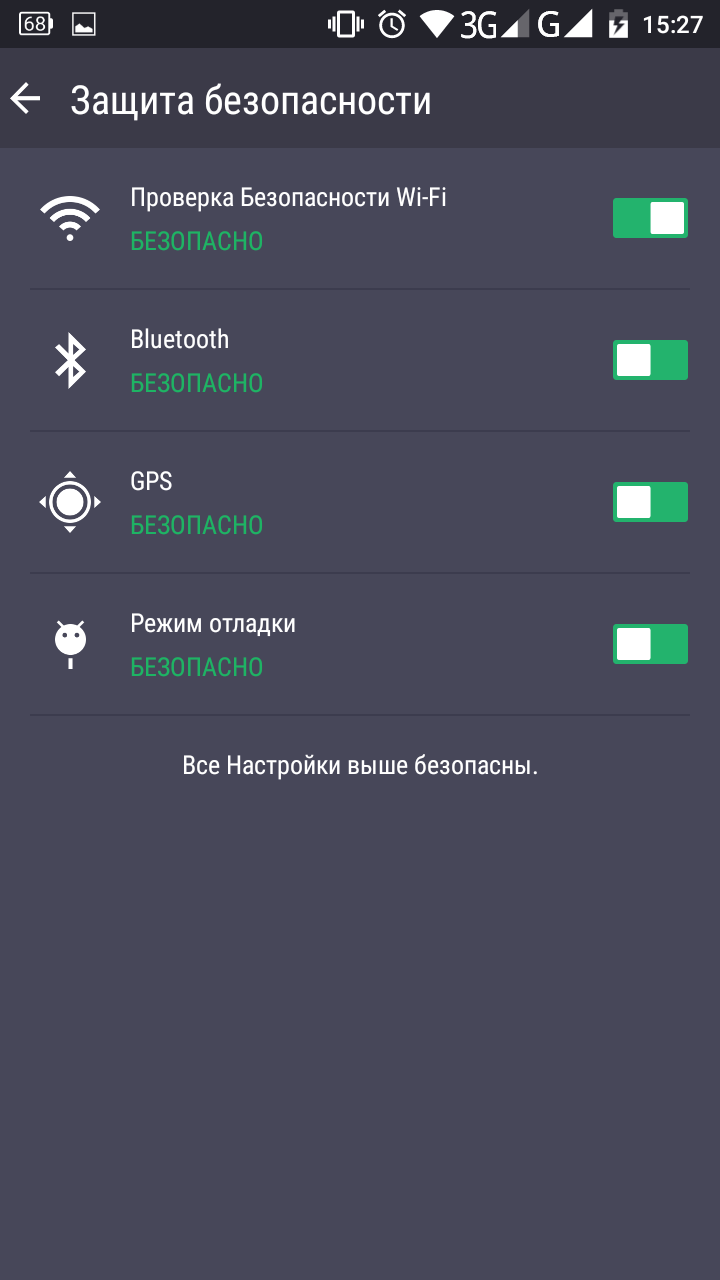Image resolution: width=720 pixels, height=1280 pixels.
Task: Toggle the Режим отладки switch
Action: click(x=650, y=644)
